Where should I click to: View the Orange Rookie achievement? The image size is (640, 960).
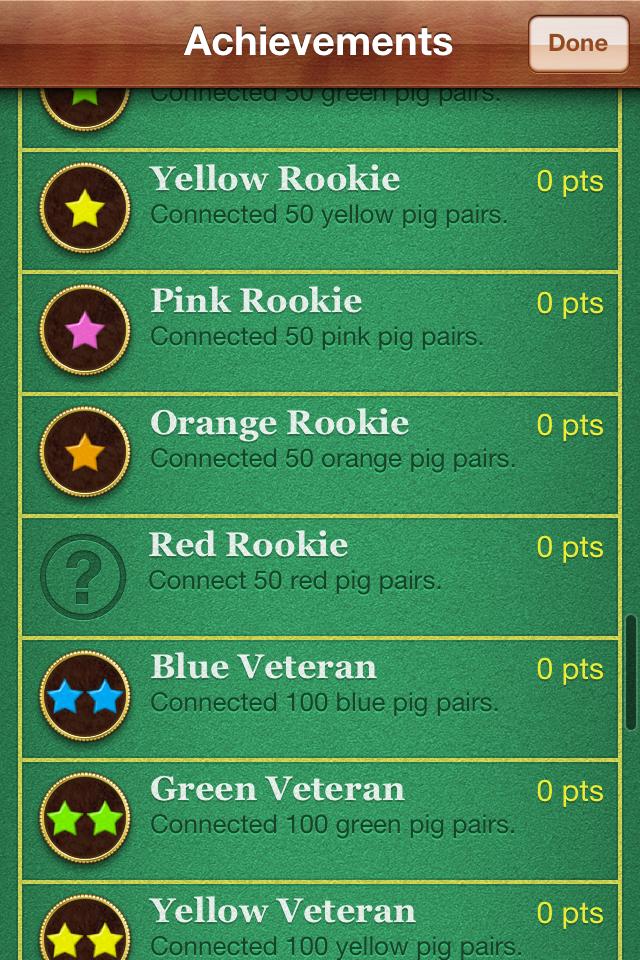[x=320, y=455]
